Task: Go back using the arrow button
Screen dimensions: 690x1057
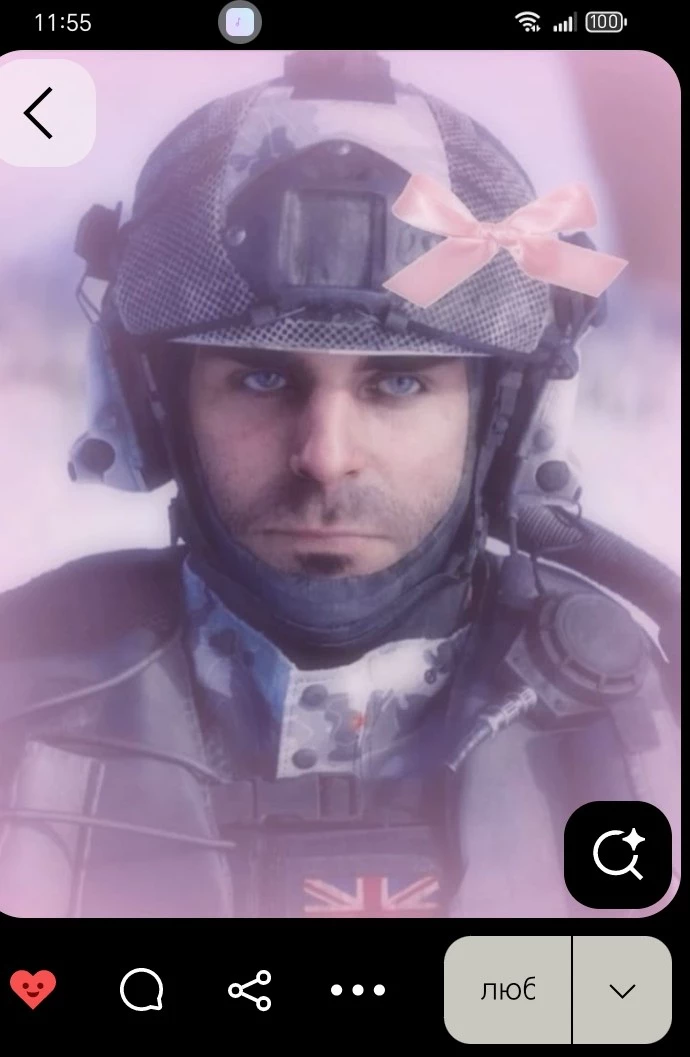Action: point(40,112)
